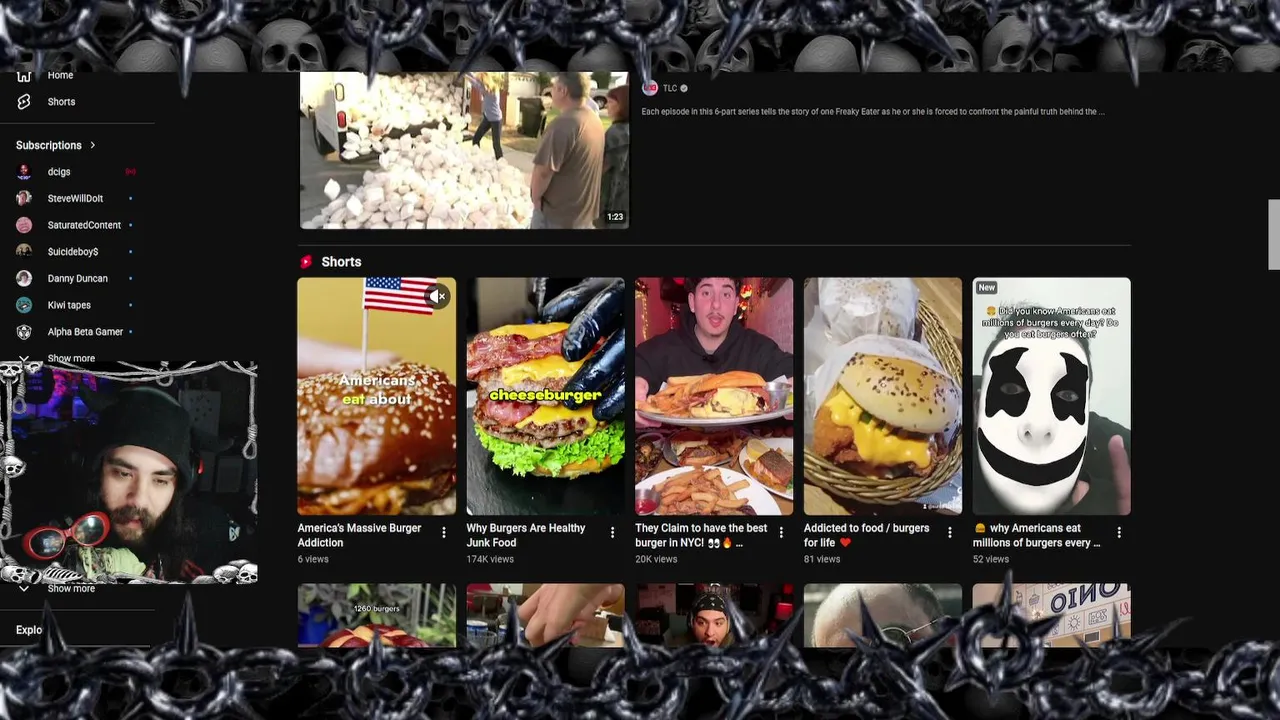Image resolution: width=1280 pixels, height=720 pixels.
Task: Open the SaturatedContent channel
Action: 83,225
